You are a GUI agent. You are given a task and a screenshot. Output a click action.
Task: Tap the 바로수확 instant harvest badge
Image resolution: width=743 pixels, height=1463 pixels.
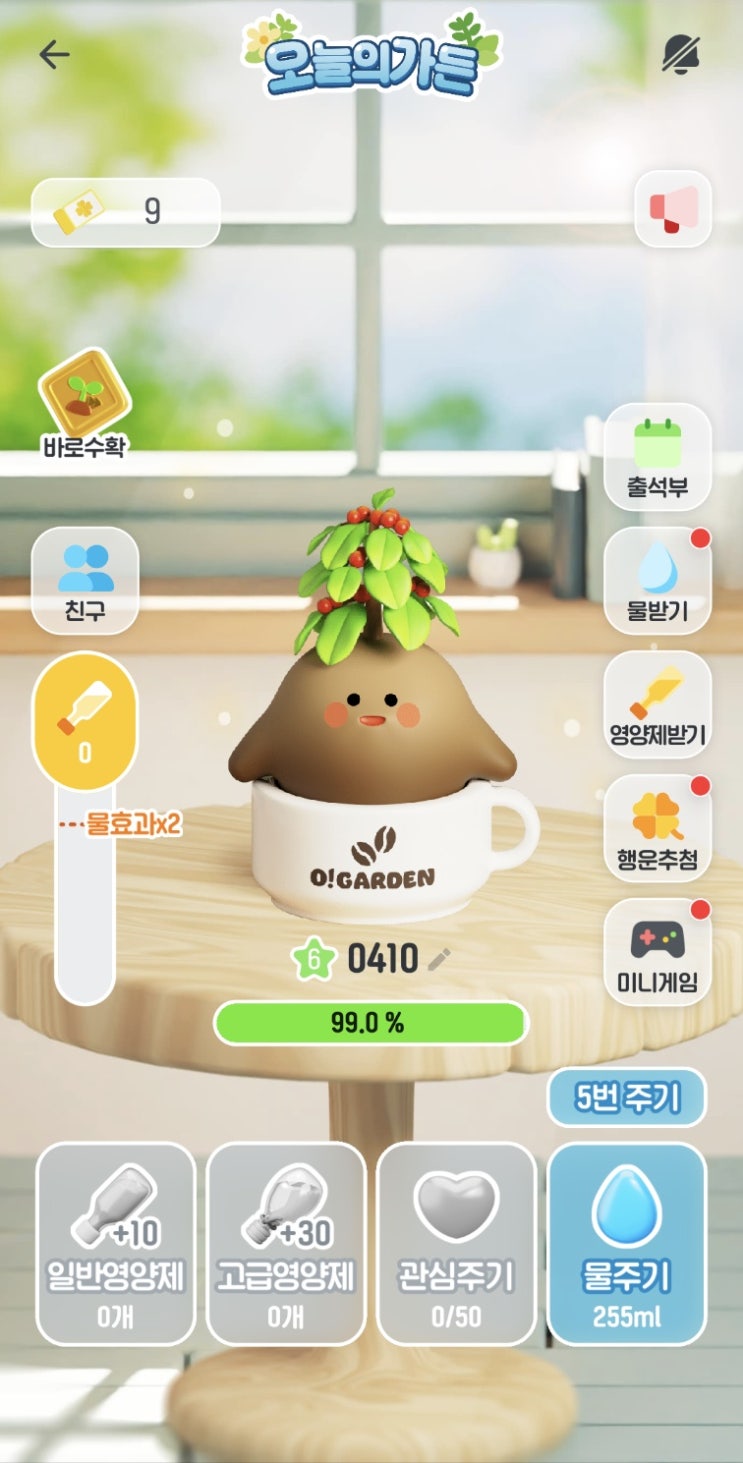tap(84, 404)
